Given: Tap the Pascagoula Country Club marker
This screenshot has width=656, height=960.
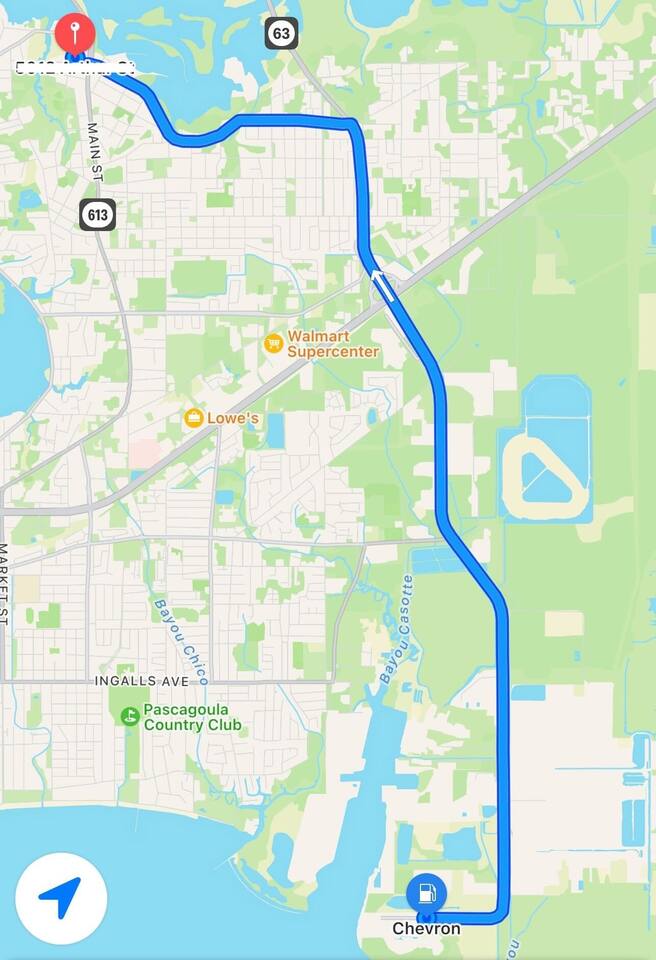Looking at the screenshot, I should 129,716.
